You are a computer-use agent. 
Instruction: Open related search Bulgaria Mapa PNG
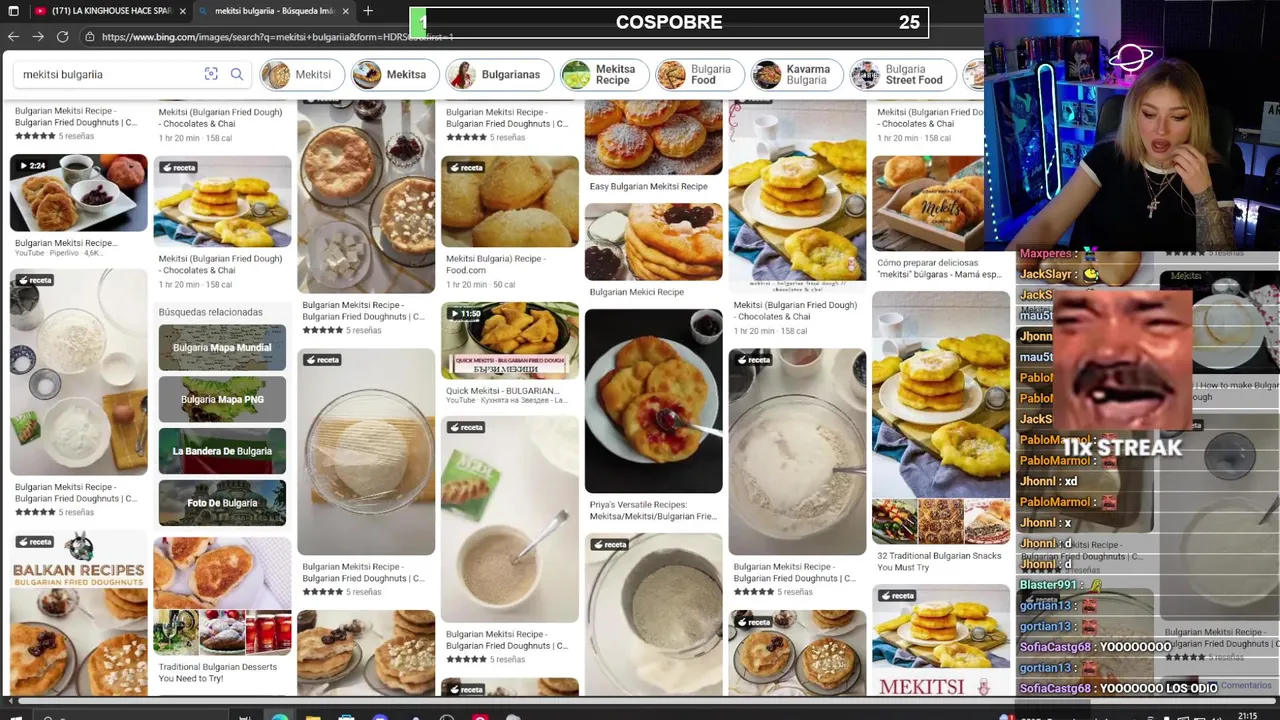222,399
